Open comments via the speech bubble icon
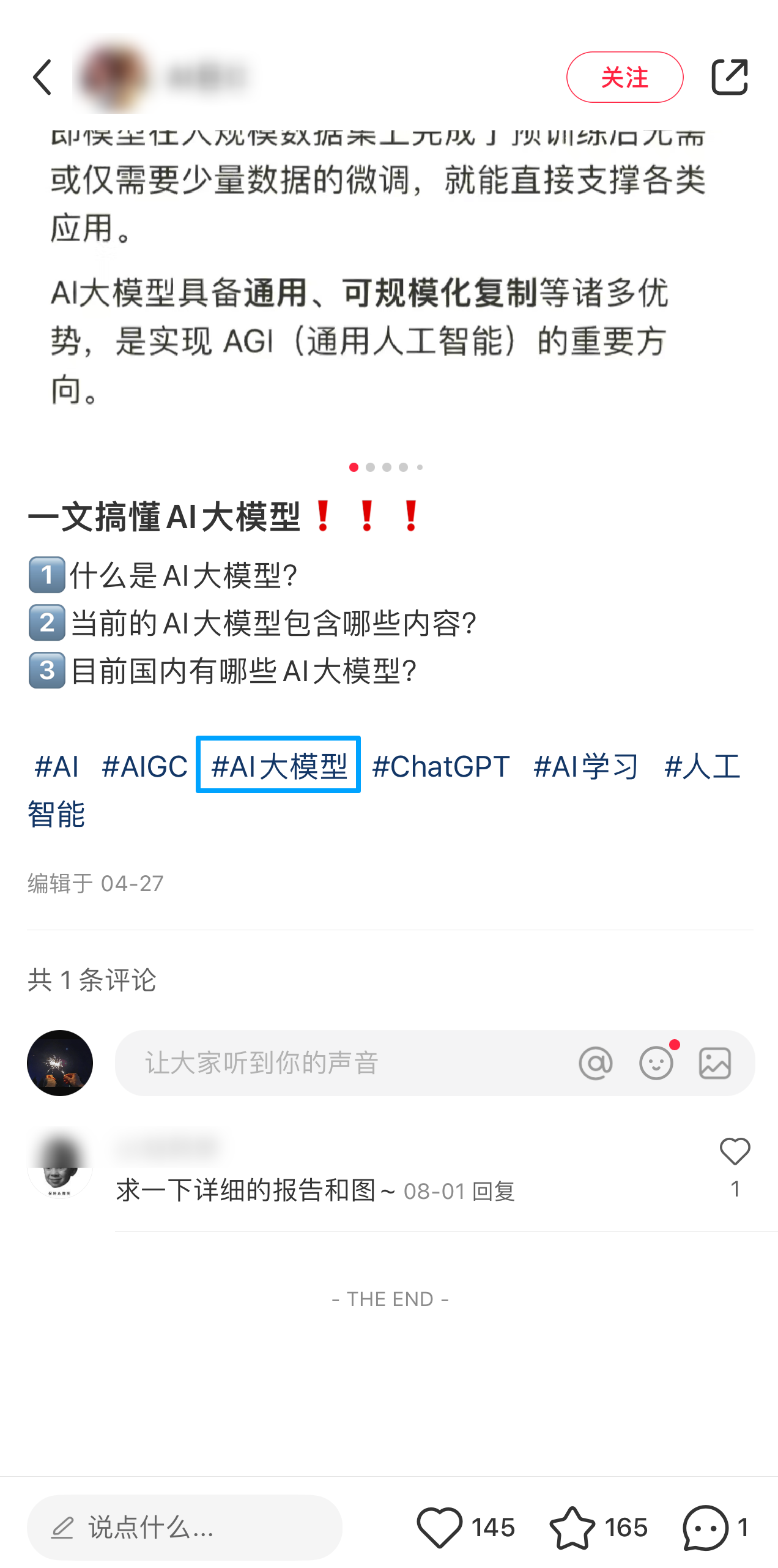 (x=705, y=1528)
